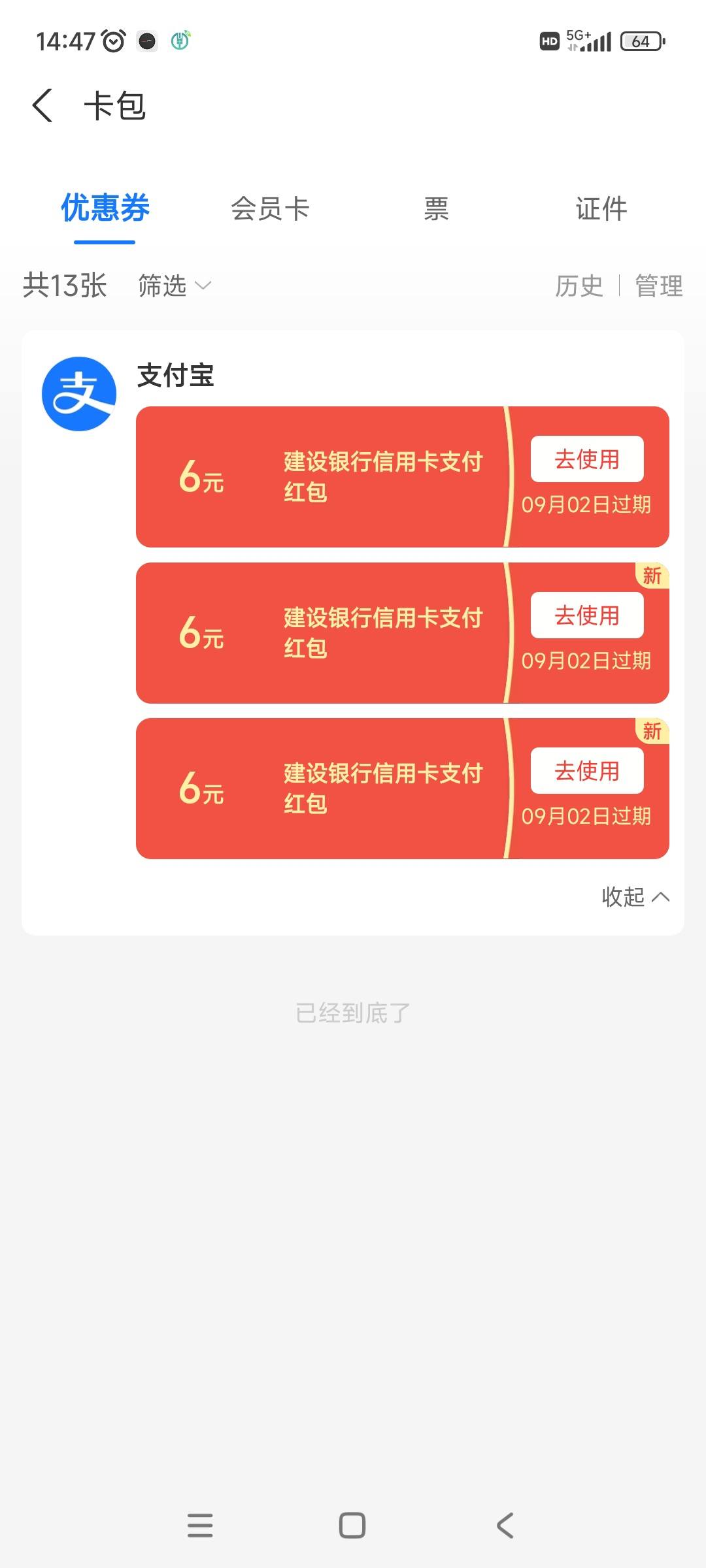
Task: Open recent apps from the navigation bar
Action: click(200, 1526)
